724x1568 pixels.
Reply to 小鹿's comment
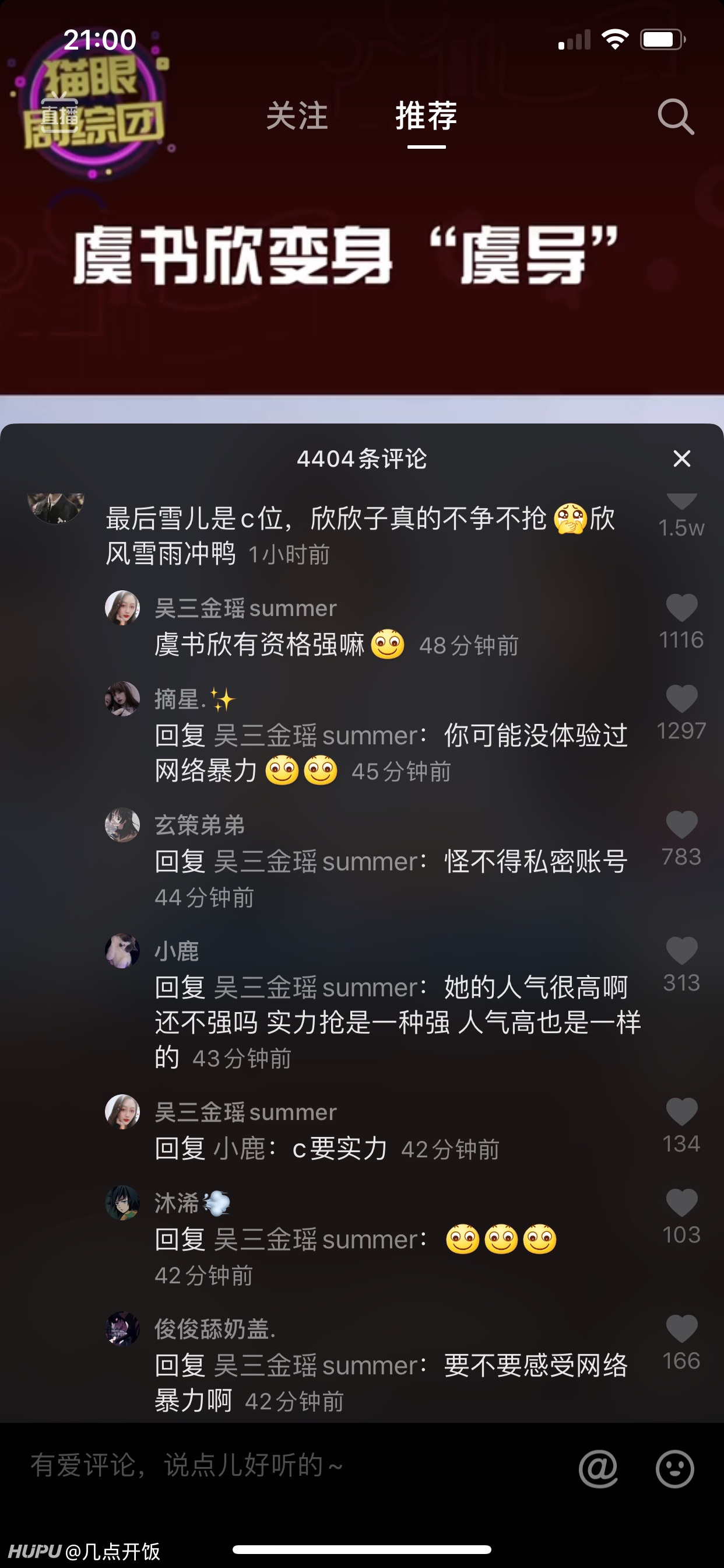398,1023
